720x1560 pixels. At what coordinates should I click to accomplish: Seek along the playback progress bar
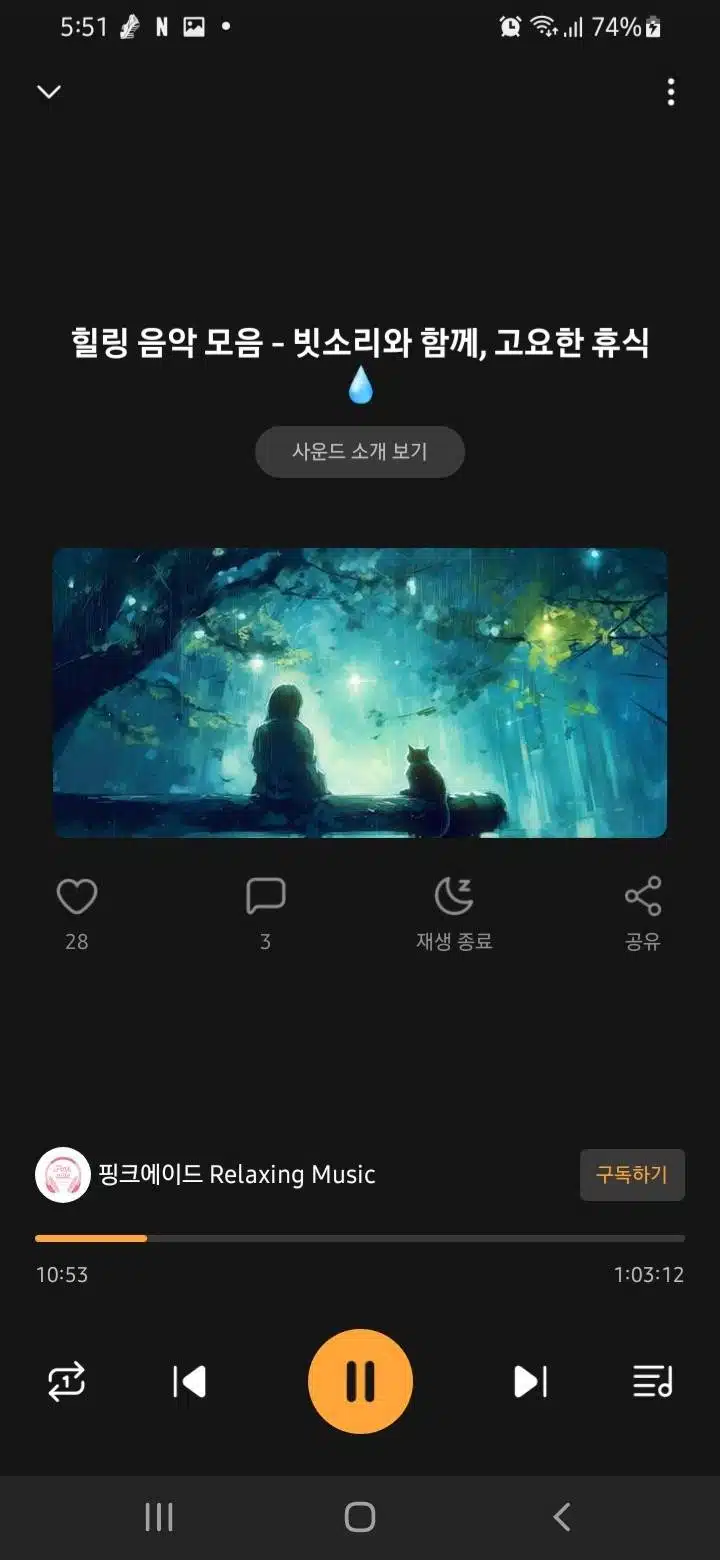coord(360,1238)
